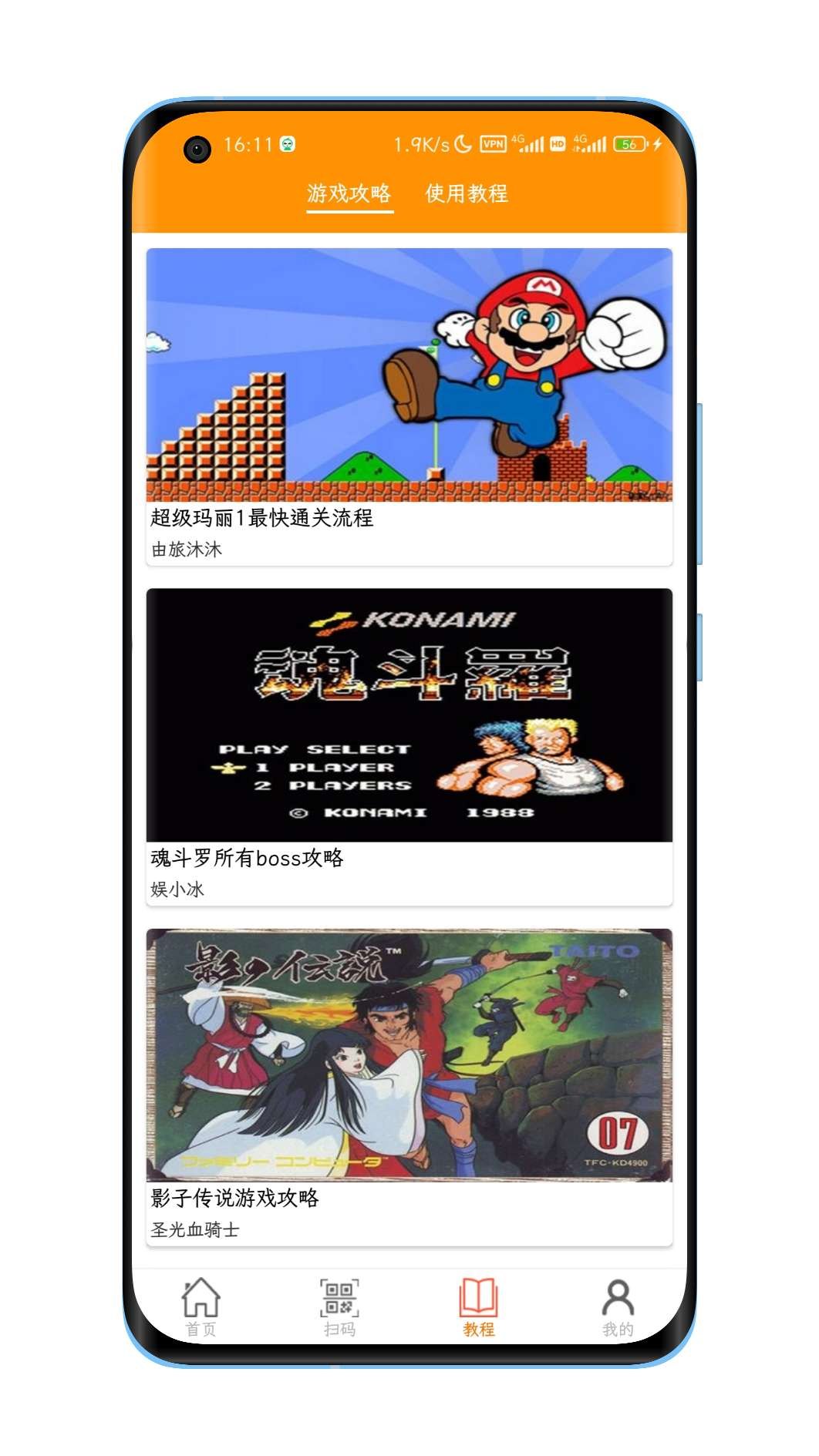Open the 魂斗罗所有boss攻略 card
Screen dimensions: 819x1456
[x=409, y=745]
